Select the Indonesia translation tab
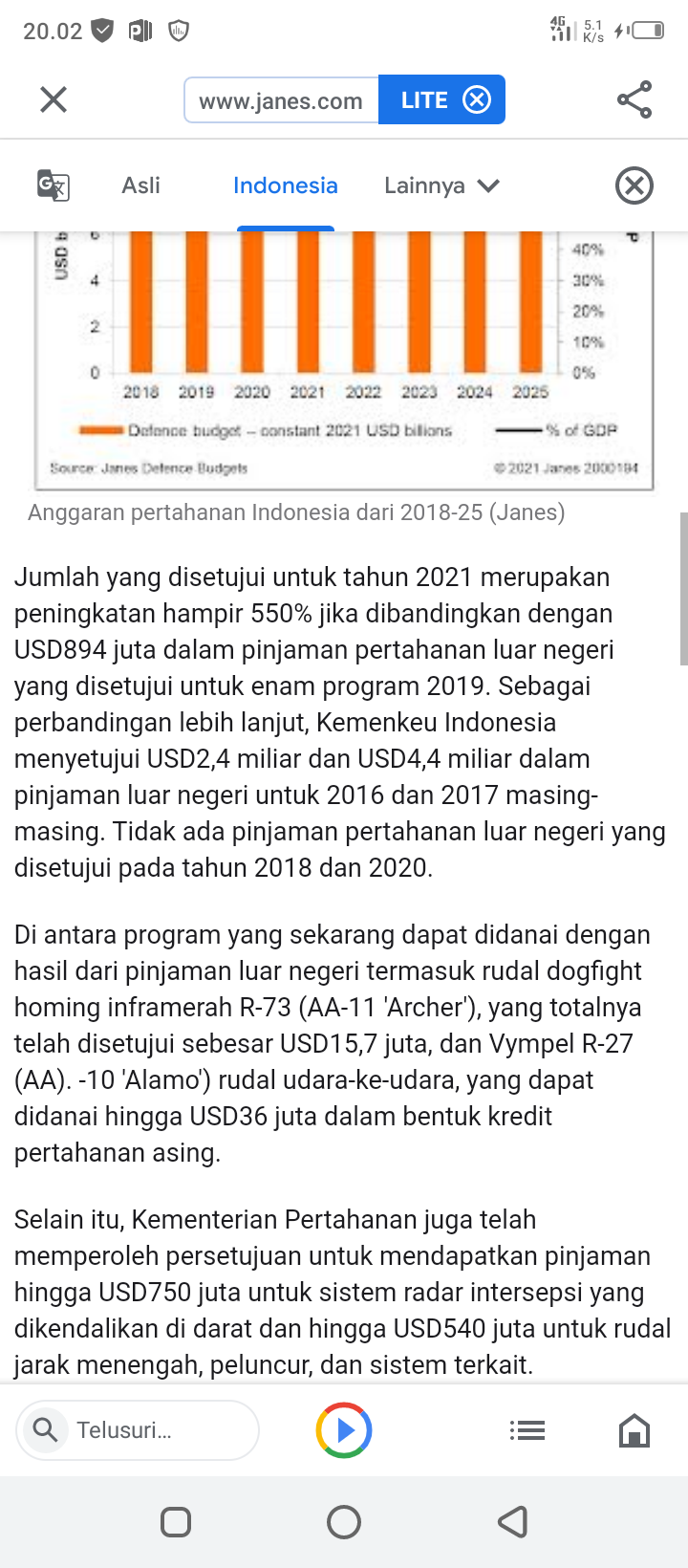Screen dimensions: 688x1568 (285, 185)
